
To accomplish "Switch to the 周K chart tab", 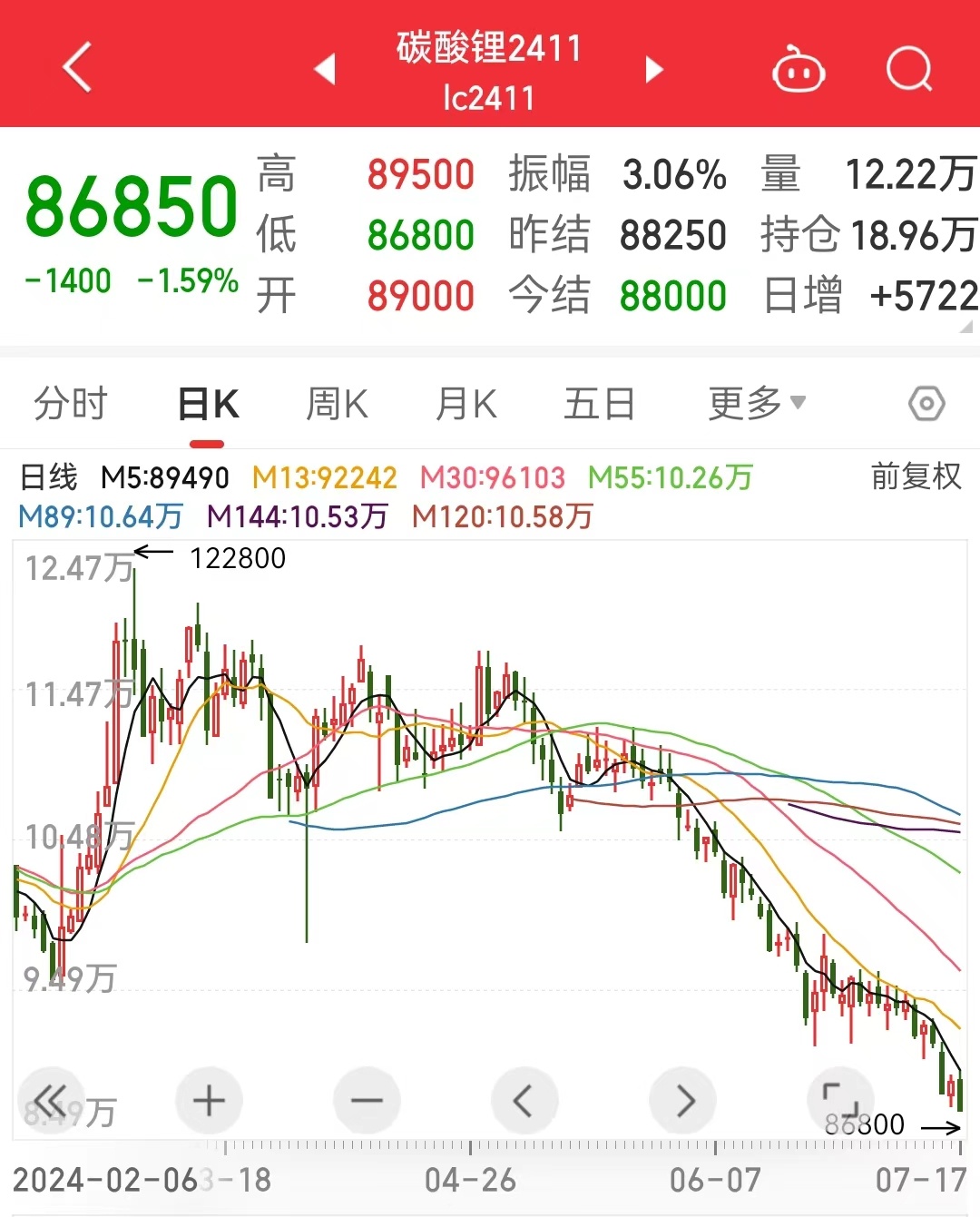I will point(337,404).
